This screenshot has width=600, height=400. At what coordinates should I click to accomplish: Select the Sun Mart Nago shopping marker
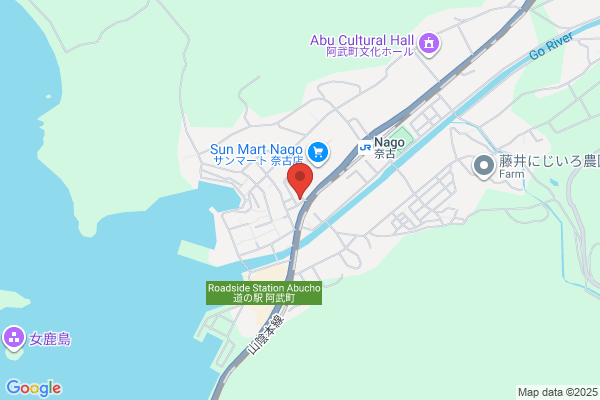(x=318, y=153)
